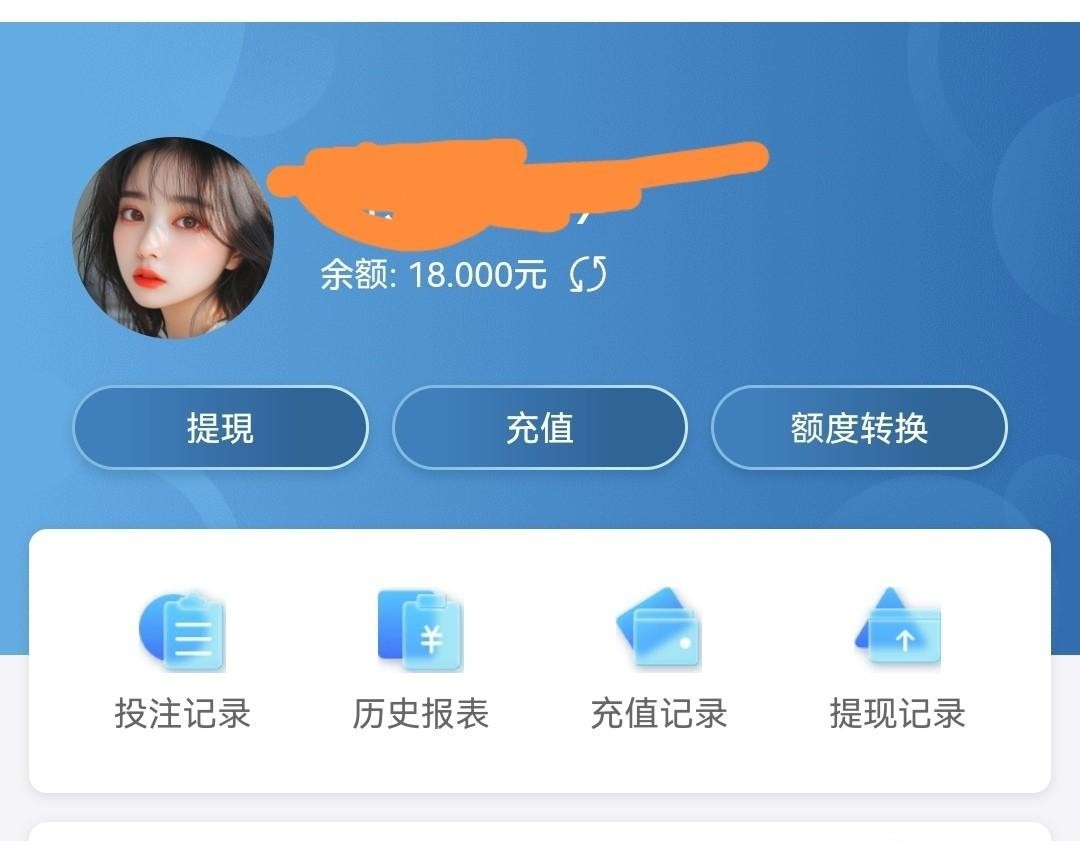Tap the profile avatar picture
The image size is (1080, 841).
click(173, 238)
